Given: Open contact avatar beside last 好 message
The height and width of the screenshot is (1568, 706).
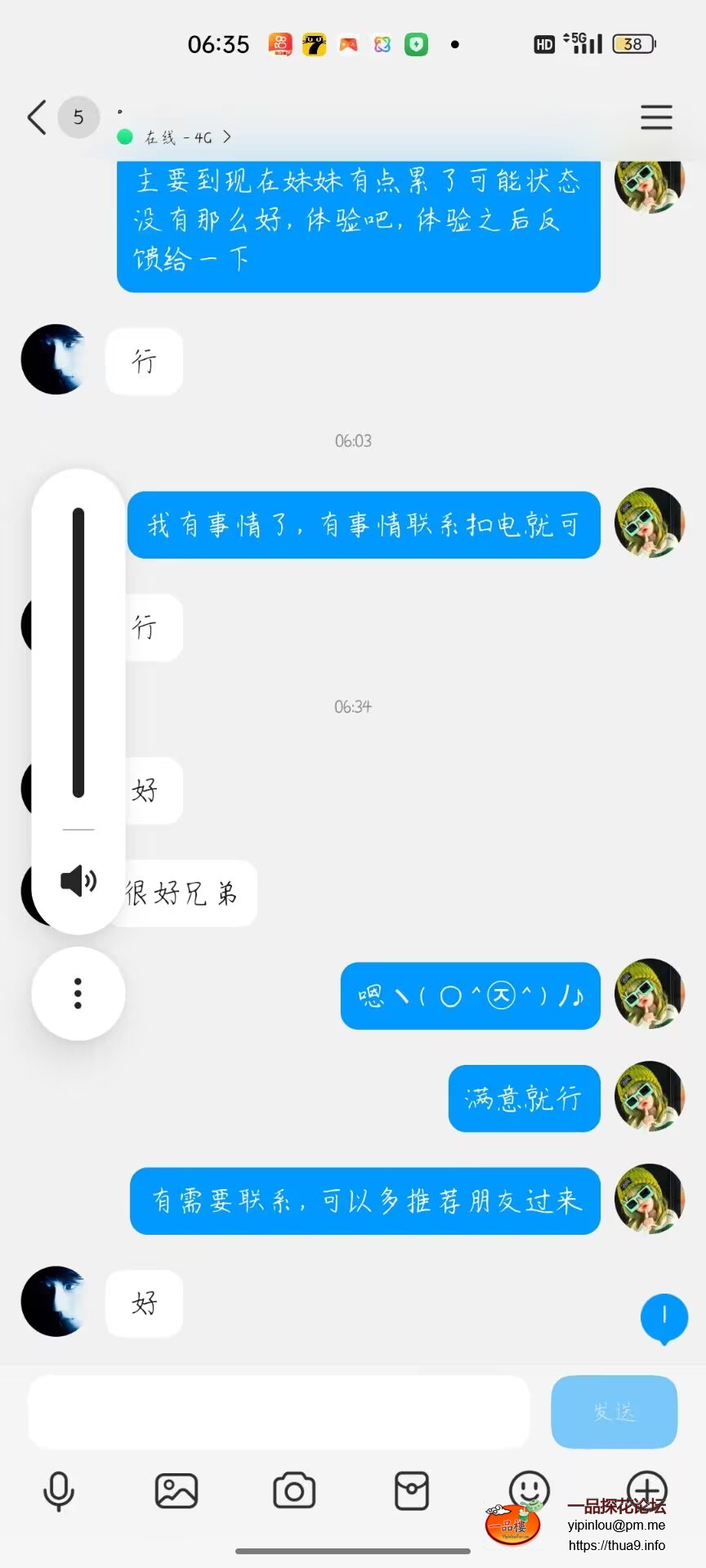Looking at the screenshot, I should (56, 1301).
